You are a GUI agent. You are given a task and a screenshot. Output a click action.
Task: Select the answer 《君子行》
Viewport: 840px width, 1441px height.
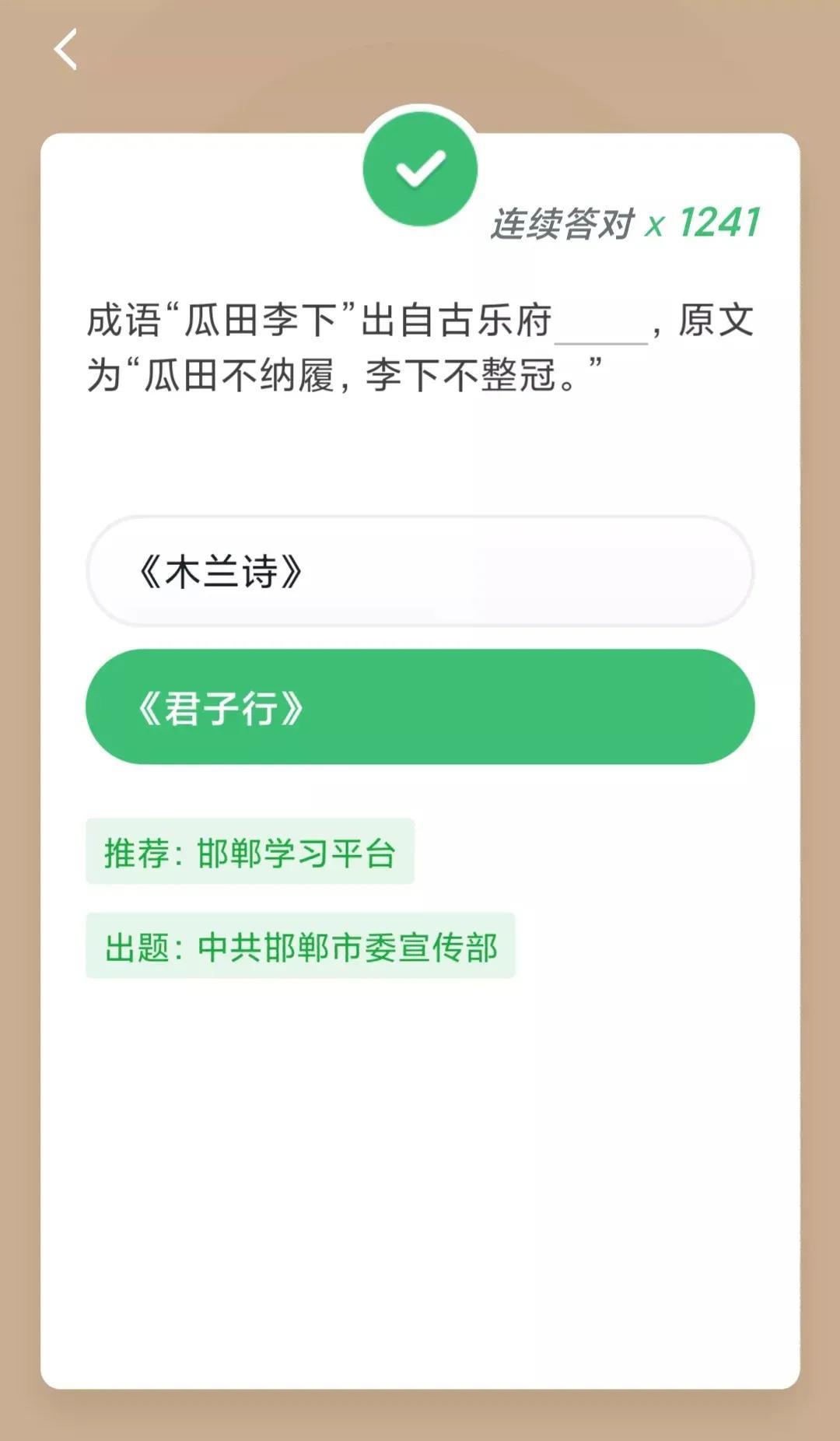[x=420, y=706]
